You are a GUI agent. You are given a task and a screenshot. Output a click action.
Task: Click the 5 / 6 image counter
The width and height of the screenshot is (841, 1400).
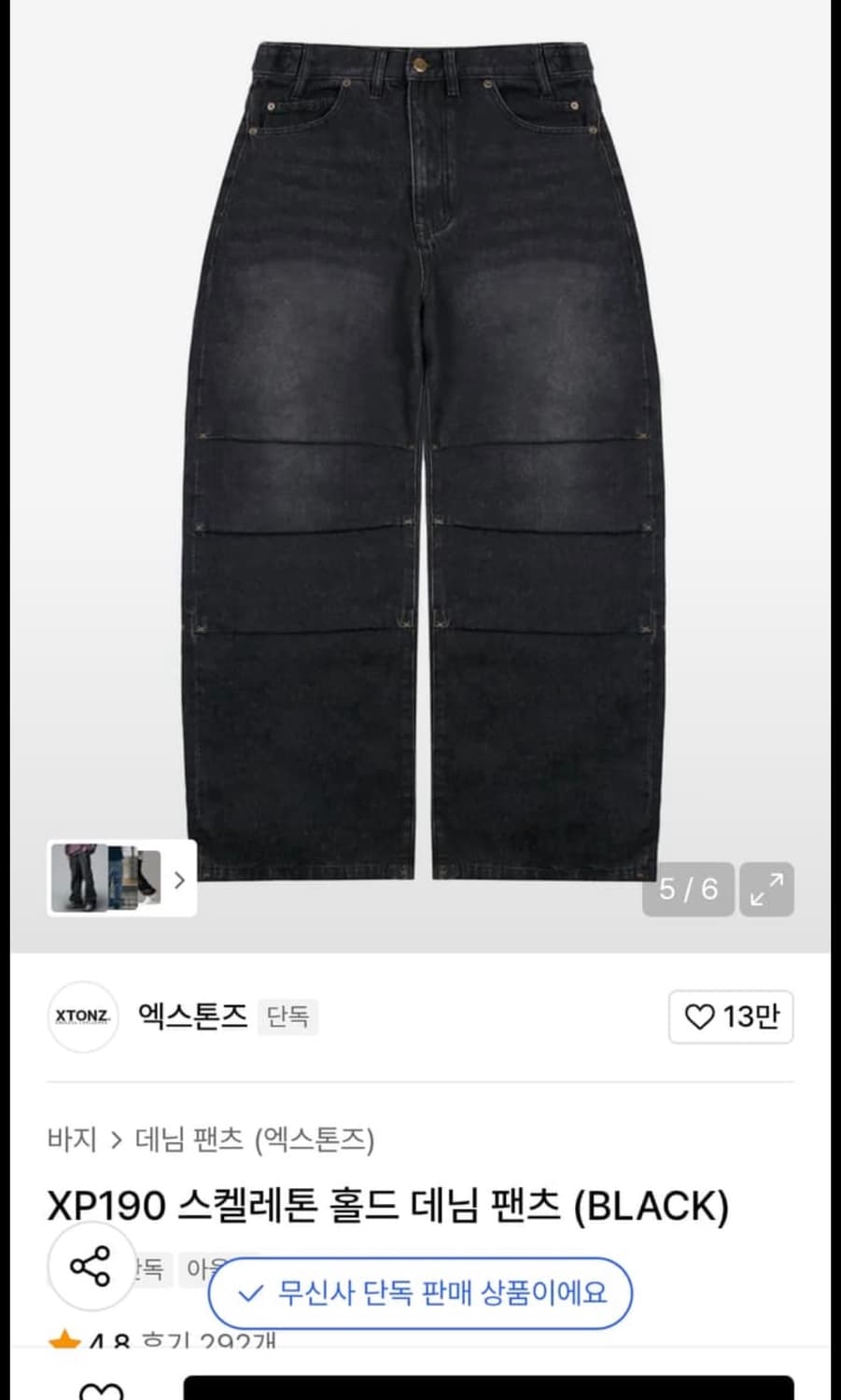point(688,889)
